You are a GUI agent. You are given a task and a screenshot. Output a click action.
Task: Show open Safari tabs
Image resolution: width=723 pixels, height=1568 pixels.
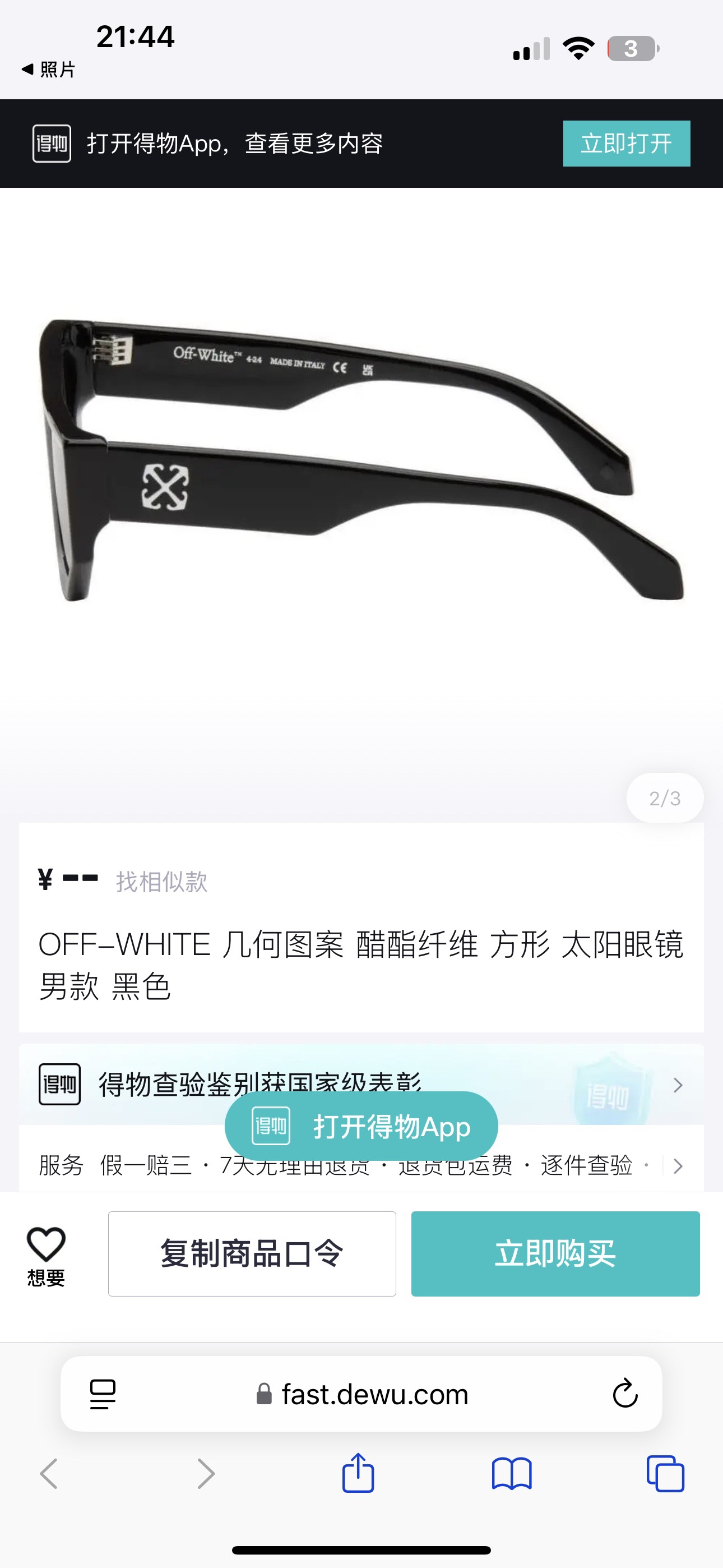point(665,1474)
